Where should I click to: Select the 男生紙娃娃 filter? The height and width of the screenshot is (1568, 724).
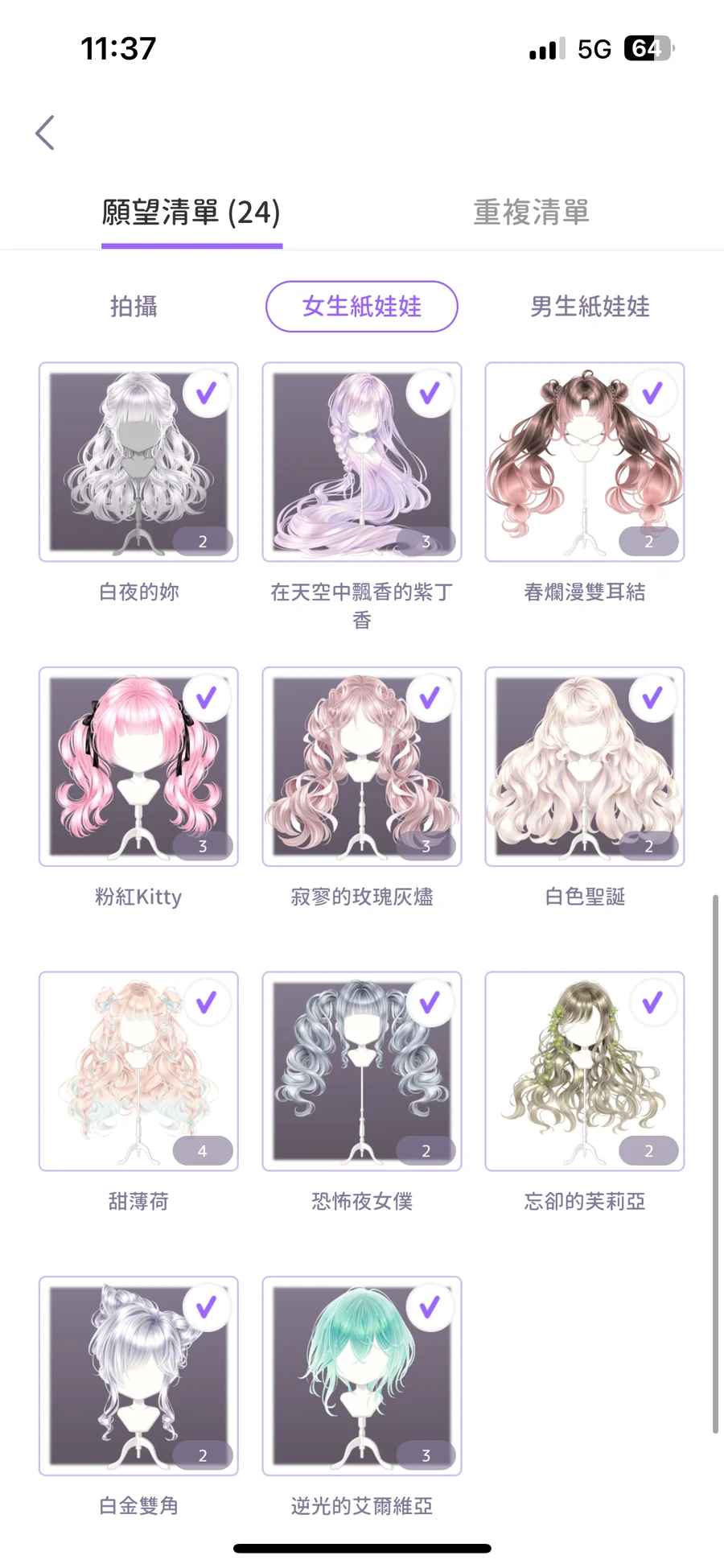(x=590, y=307)
